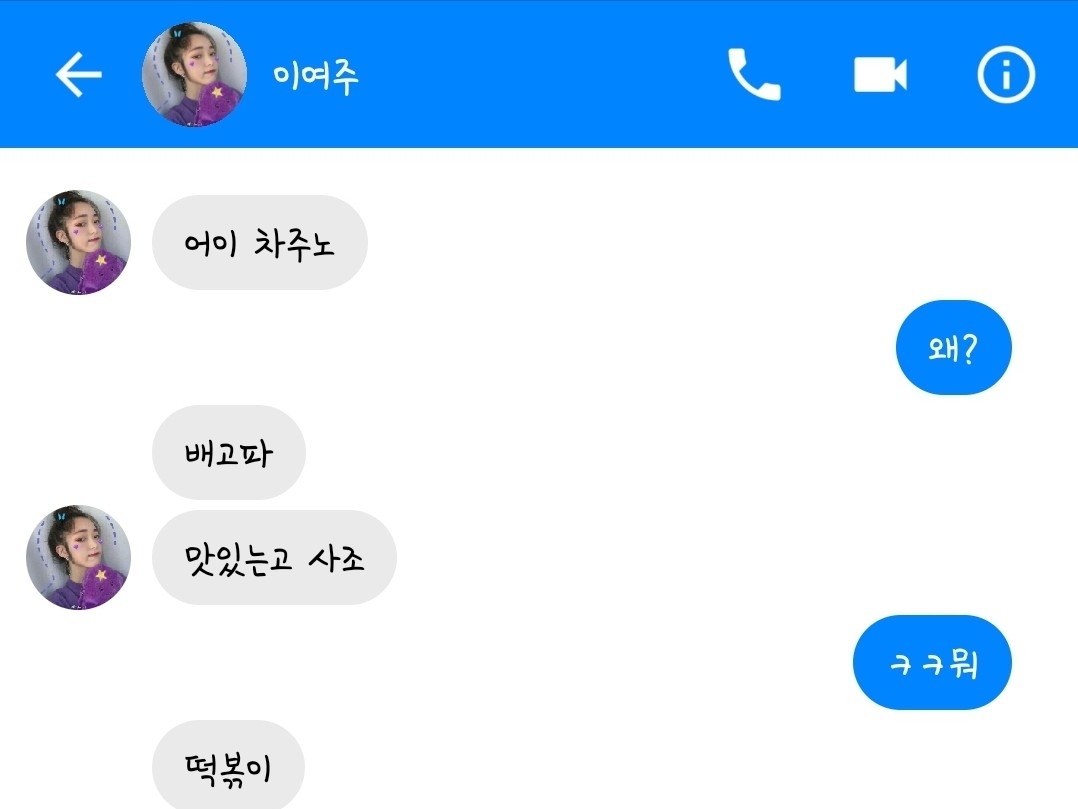Start a video call with 이여주

(880, 75)
